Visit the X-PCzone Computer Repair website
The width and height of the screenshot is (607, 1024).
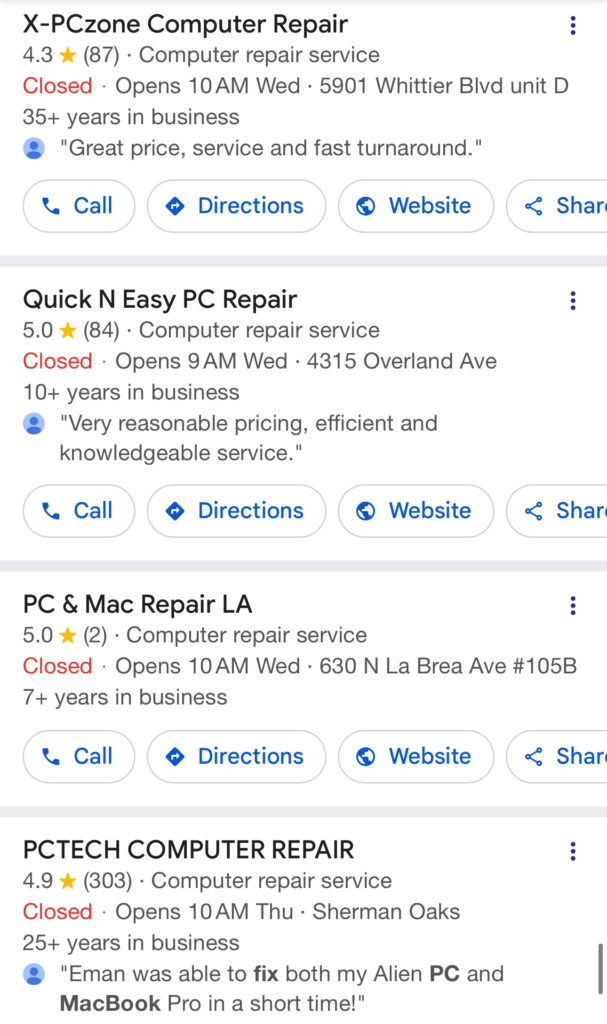(x=416, y=206)
